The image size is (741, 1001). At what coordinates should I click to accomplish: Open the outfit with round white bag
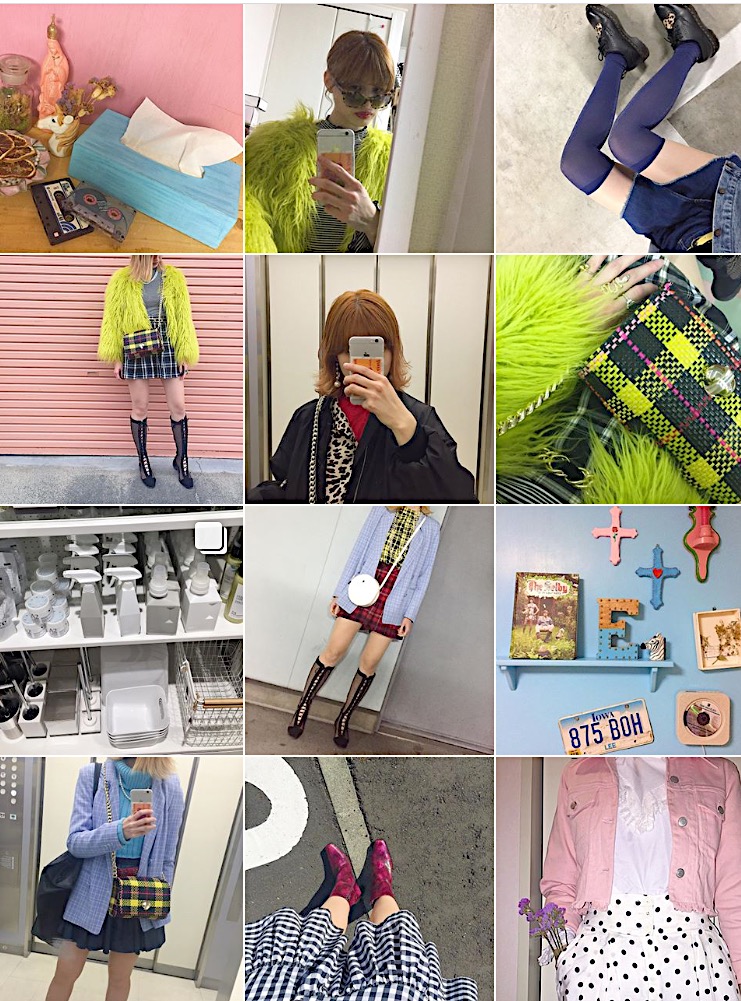(x=368, y=630)
